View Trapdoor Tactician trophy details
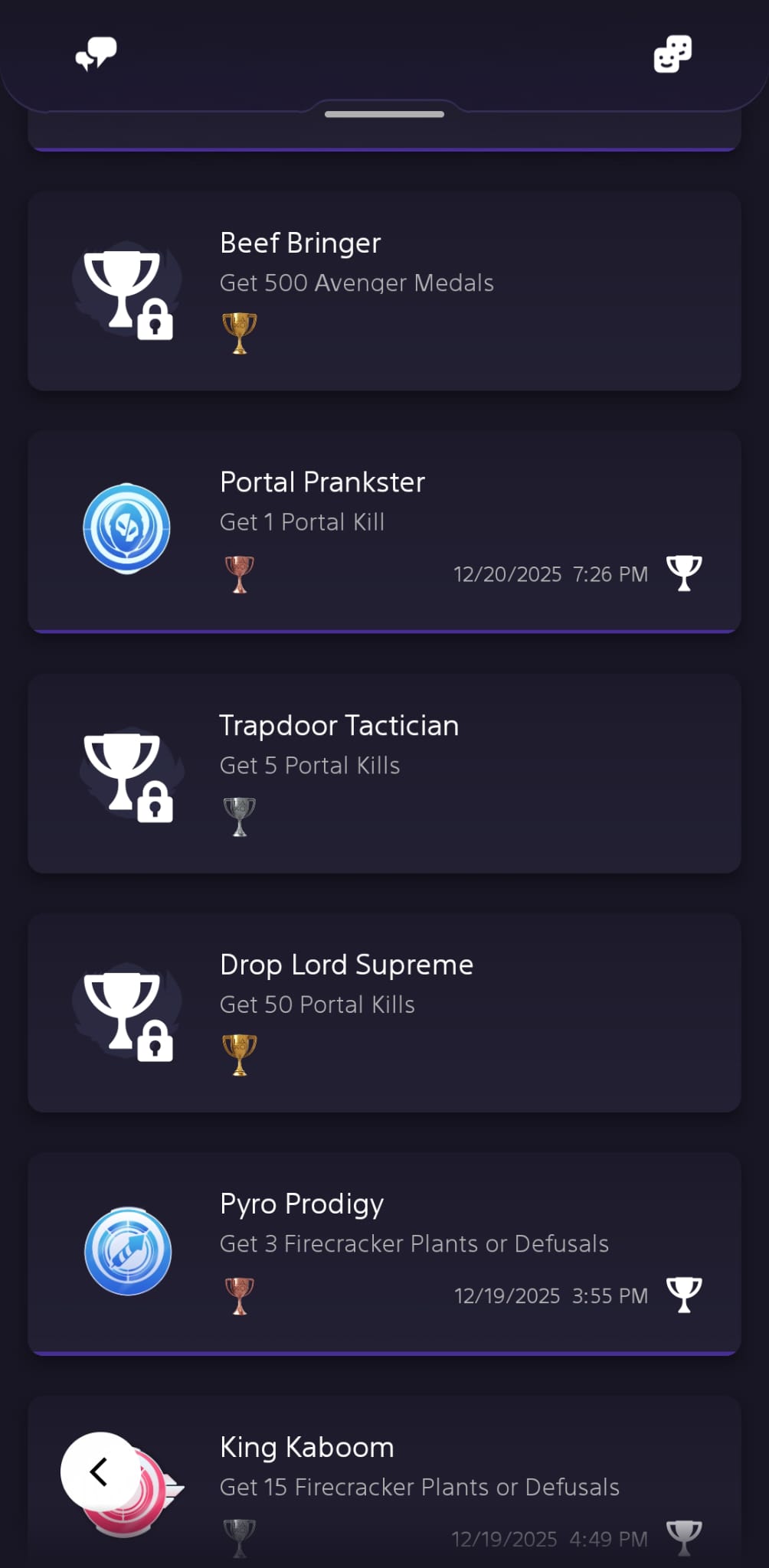 point(384,773)
